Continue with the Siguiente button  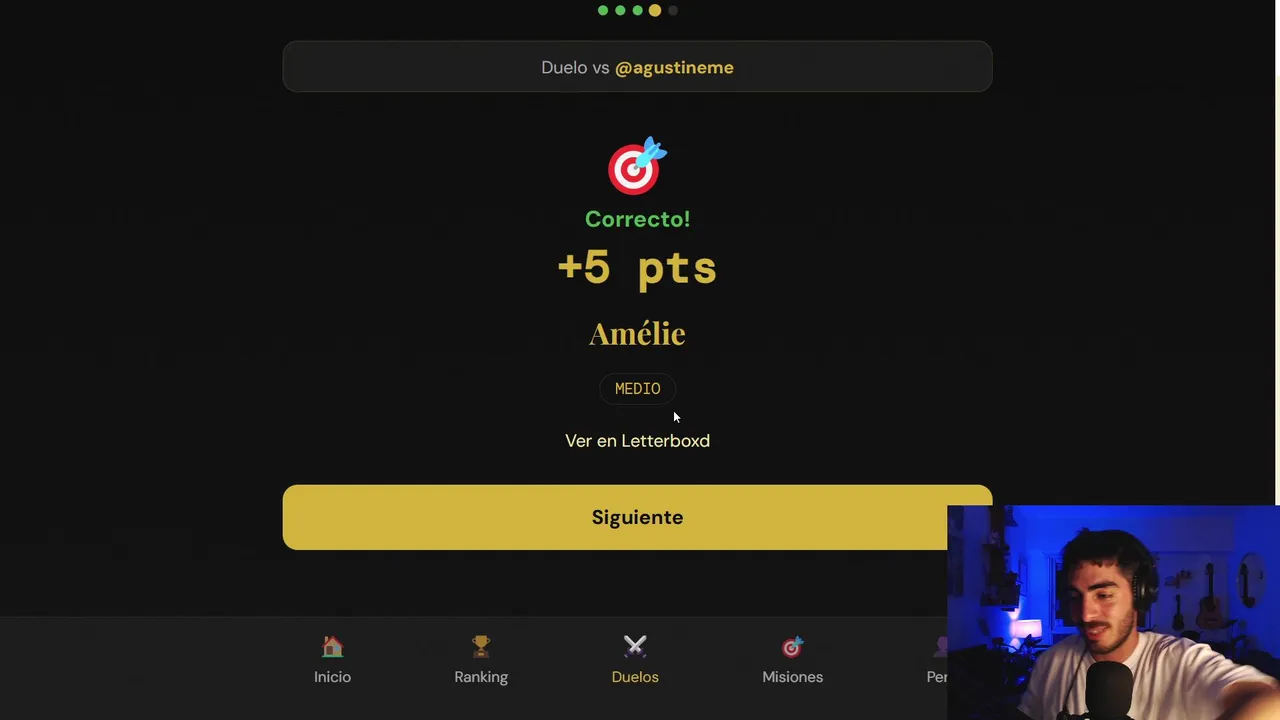[637, 517]
